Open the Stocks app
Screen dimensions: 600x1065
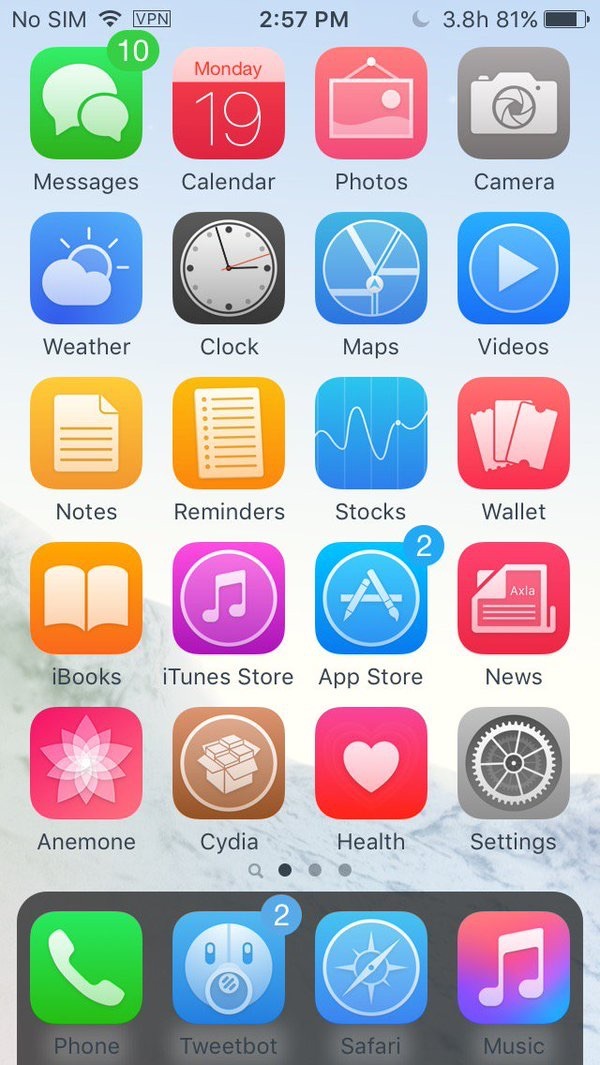coord(371,433)
